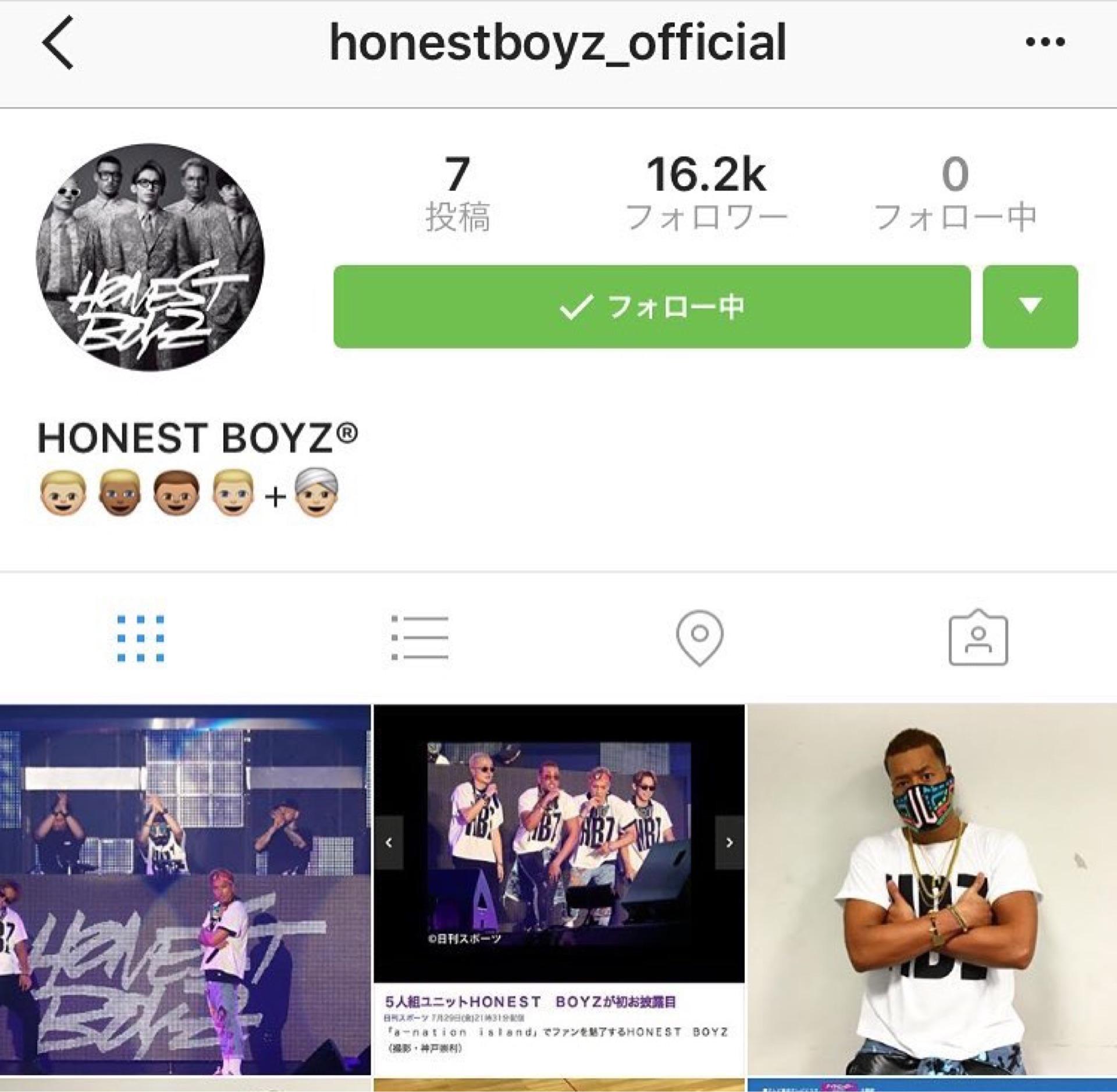Expand the suggested accounts dropdown arrow
1117x1092 pixels.
point(1030,307)
